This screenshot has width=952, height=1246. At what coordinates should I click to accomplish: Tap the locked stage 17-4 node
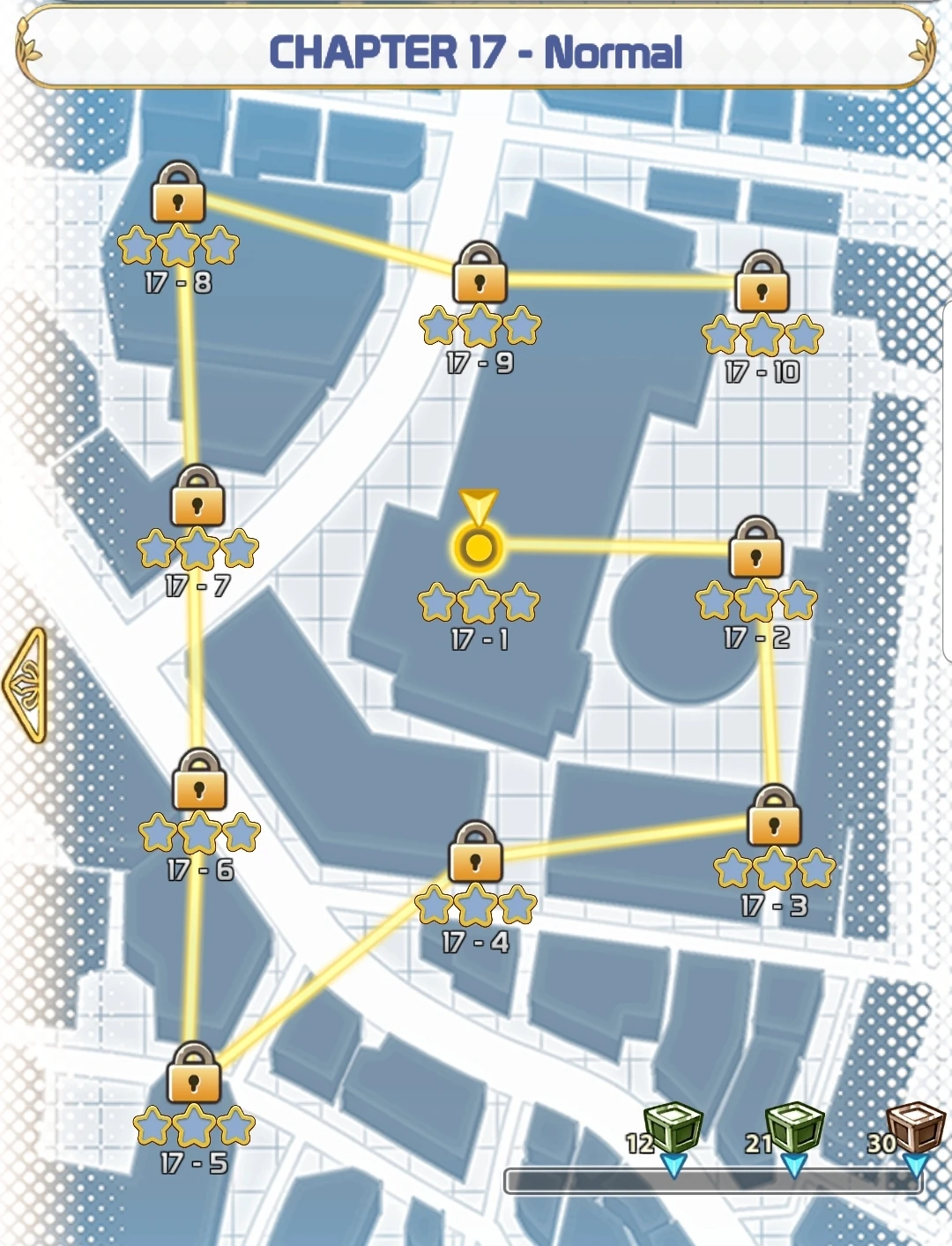[x=475, y=854]
